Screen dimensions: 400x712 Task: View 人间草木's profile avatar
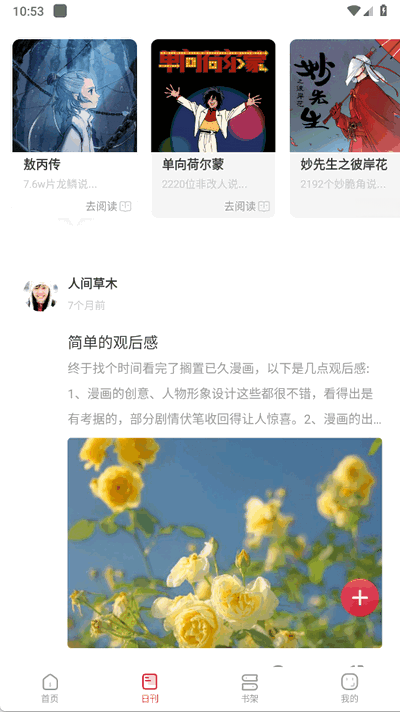click(x=41, y=295)
